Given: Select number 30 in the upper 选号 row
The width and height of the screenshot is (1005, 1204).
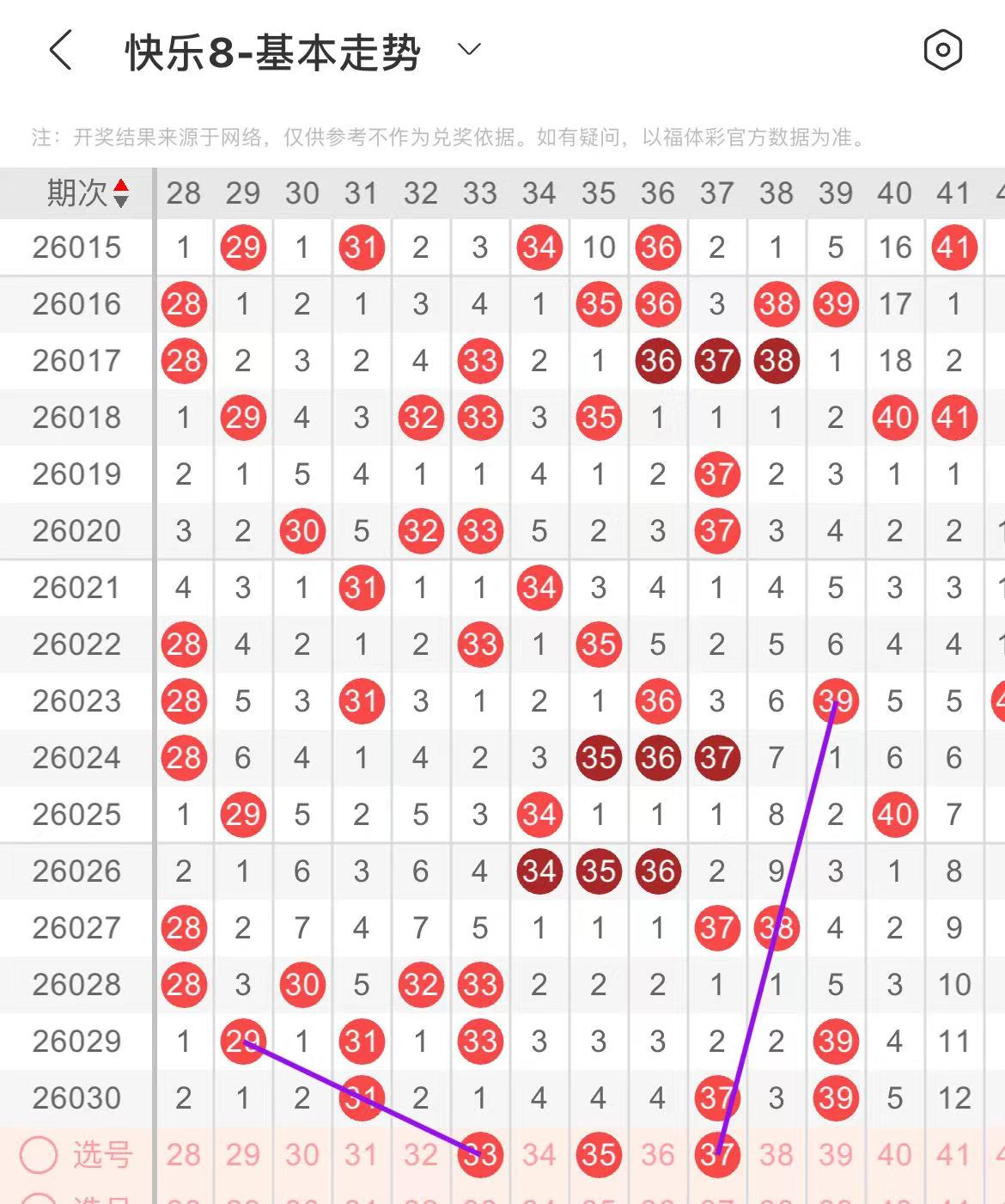Looking at the screenshot, I should 301,1154.
